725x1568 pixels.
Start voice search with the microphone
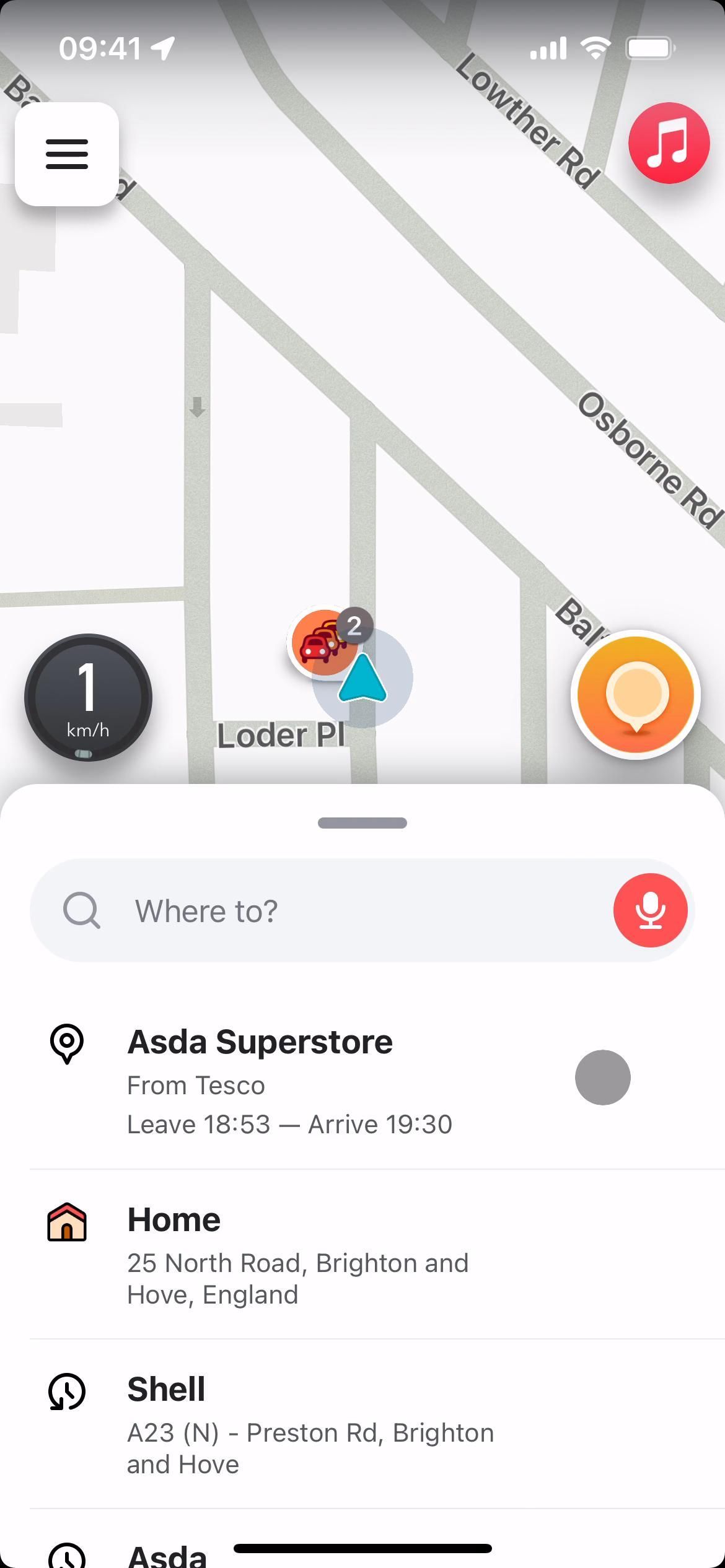[x=650, y=910]
